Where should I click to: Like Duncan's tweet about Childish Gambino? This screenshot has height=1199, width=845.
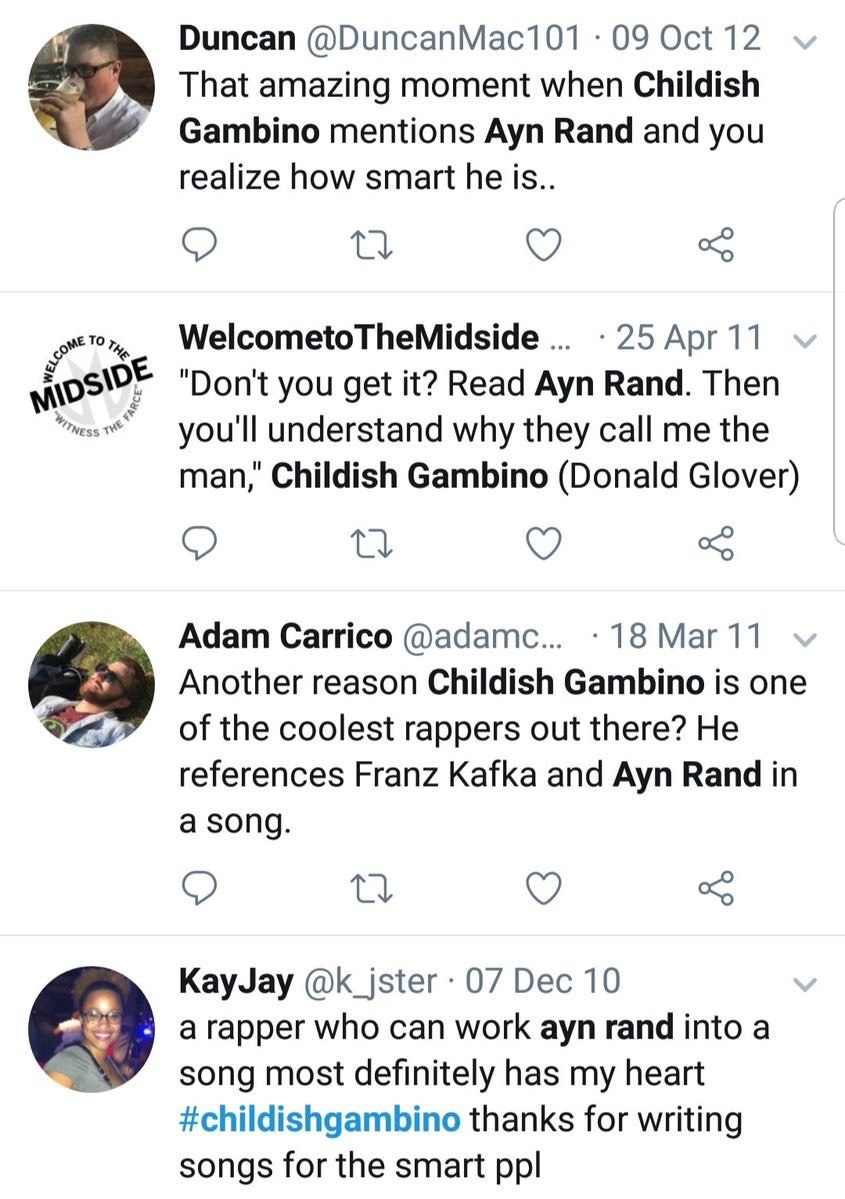pos(544,243)
